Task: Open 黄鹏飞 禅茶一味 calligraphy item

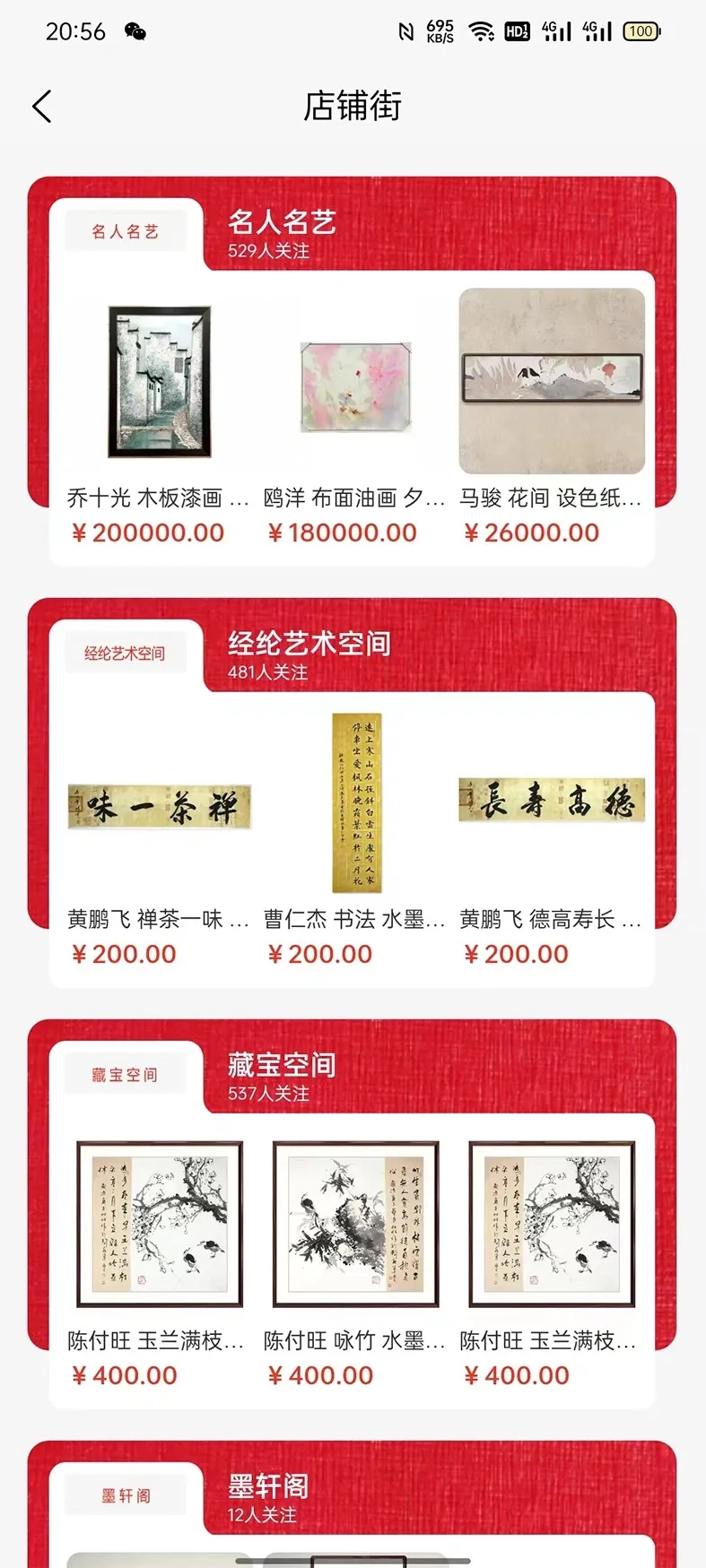Action: pyautogui.click(x=159, y=805)
